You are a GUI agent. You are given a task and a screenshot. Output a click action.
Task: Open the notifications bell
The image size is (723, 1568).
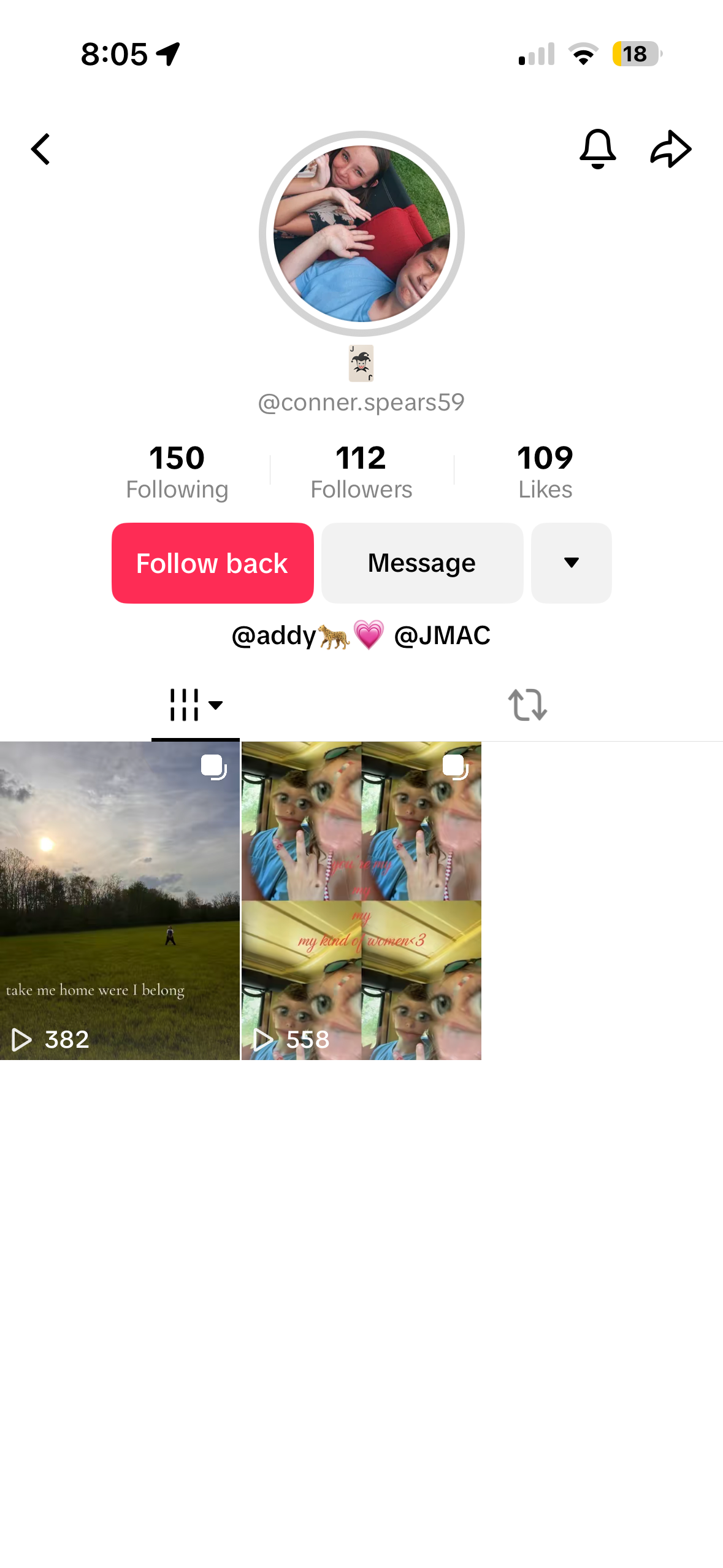[597, 149]
